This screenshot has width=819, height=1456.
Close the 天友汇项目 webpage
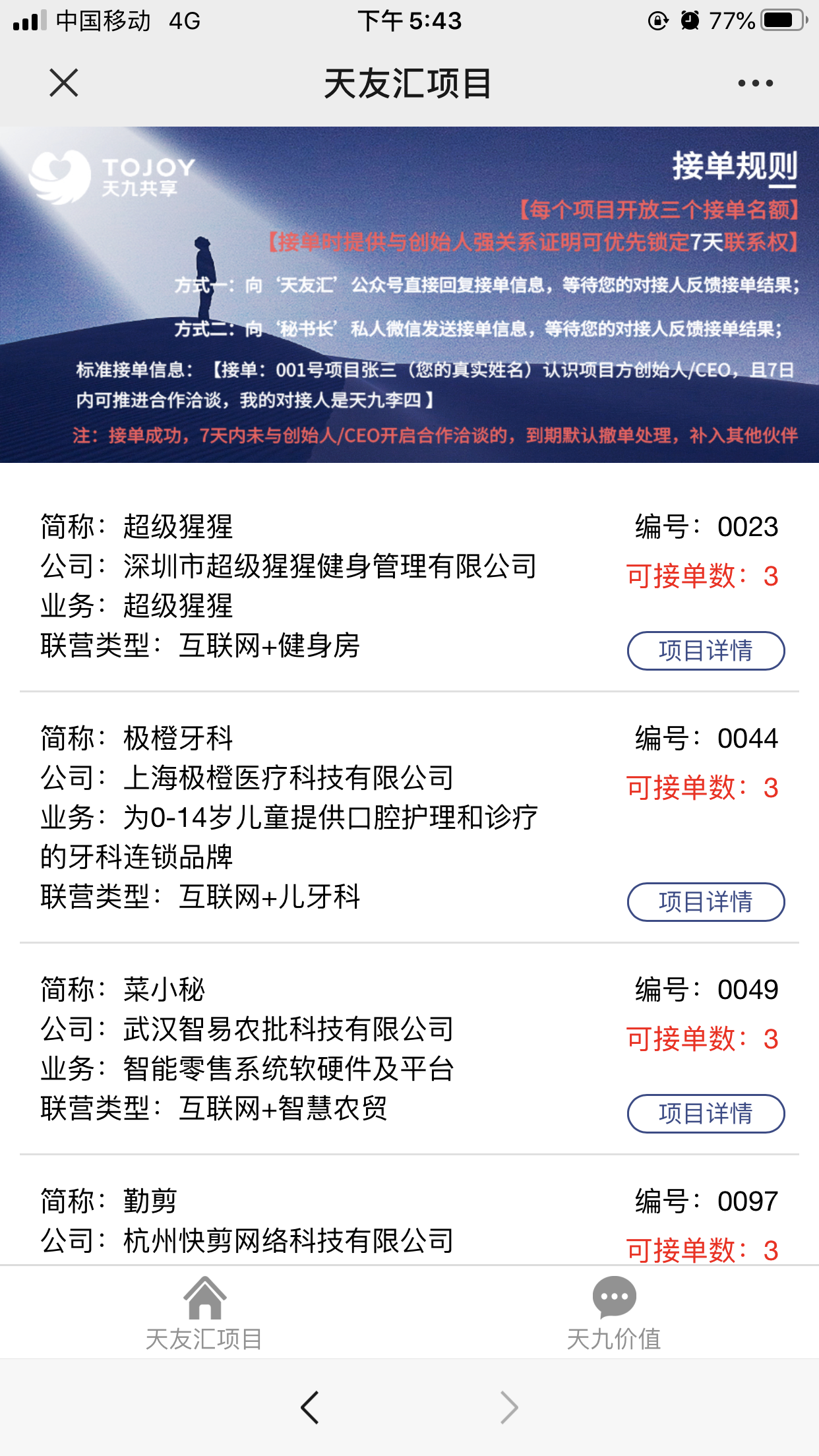pyautogui.click(x=64, y=83)
